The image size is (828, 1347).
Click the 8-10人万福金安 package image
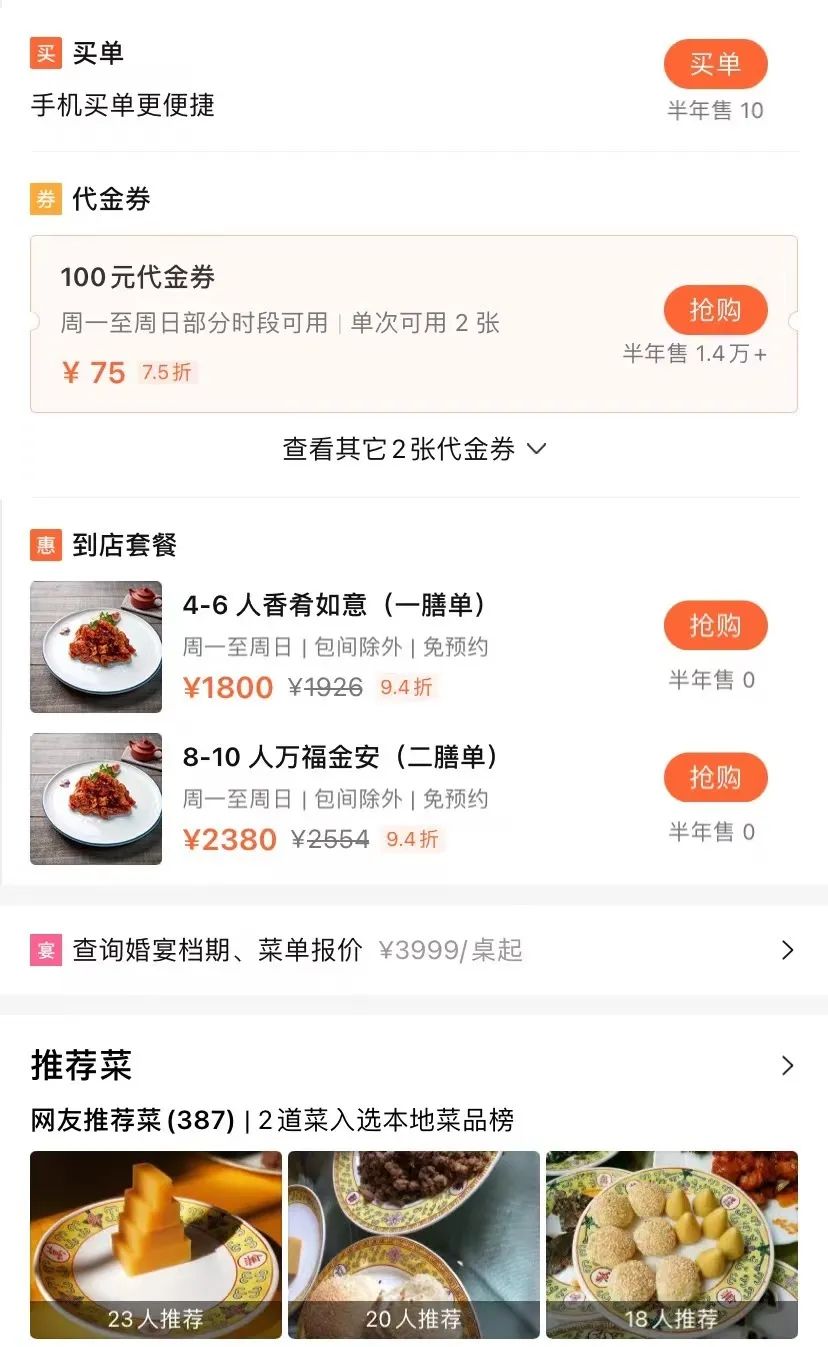[95, 798]
